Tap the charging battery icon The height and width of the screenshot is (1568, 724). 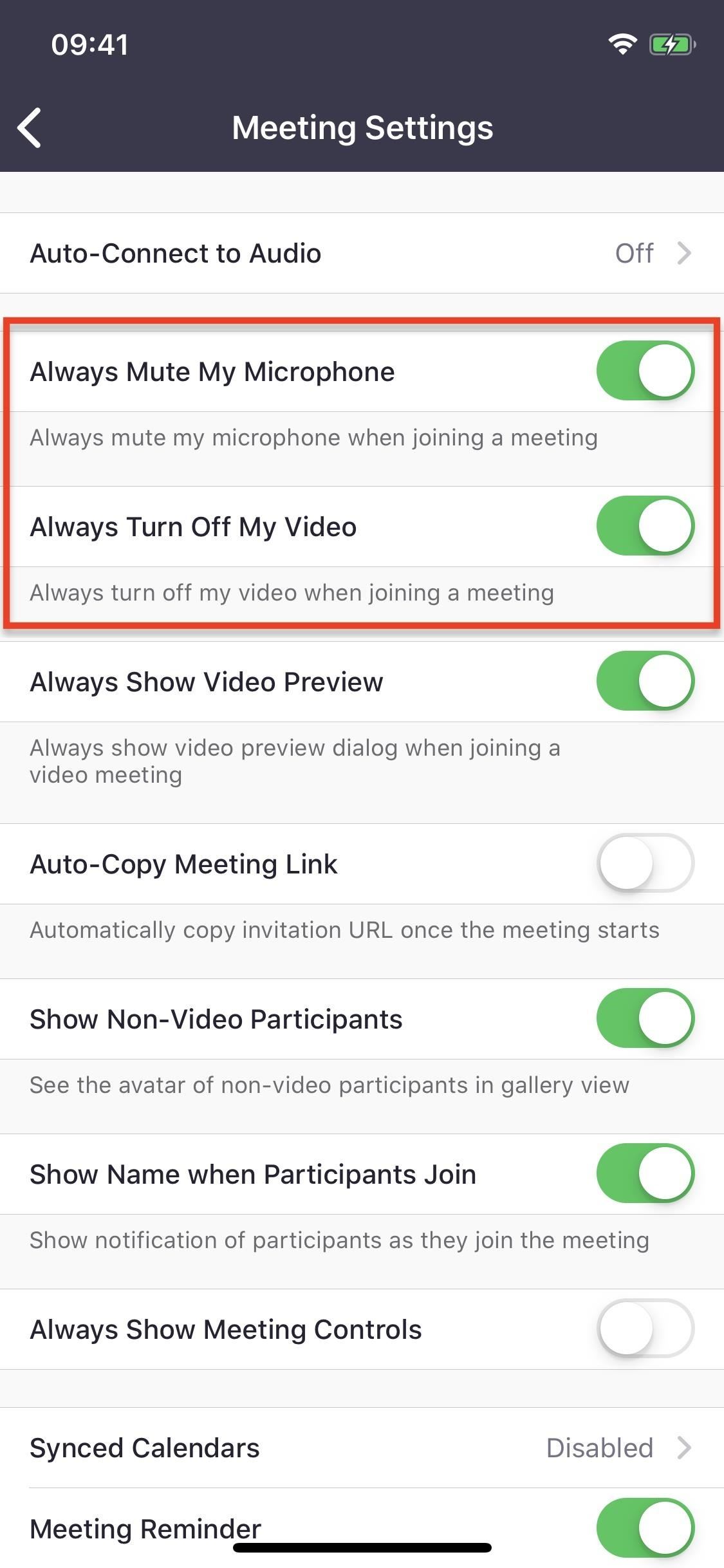[x=671, y=44]
